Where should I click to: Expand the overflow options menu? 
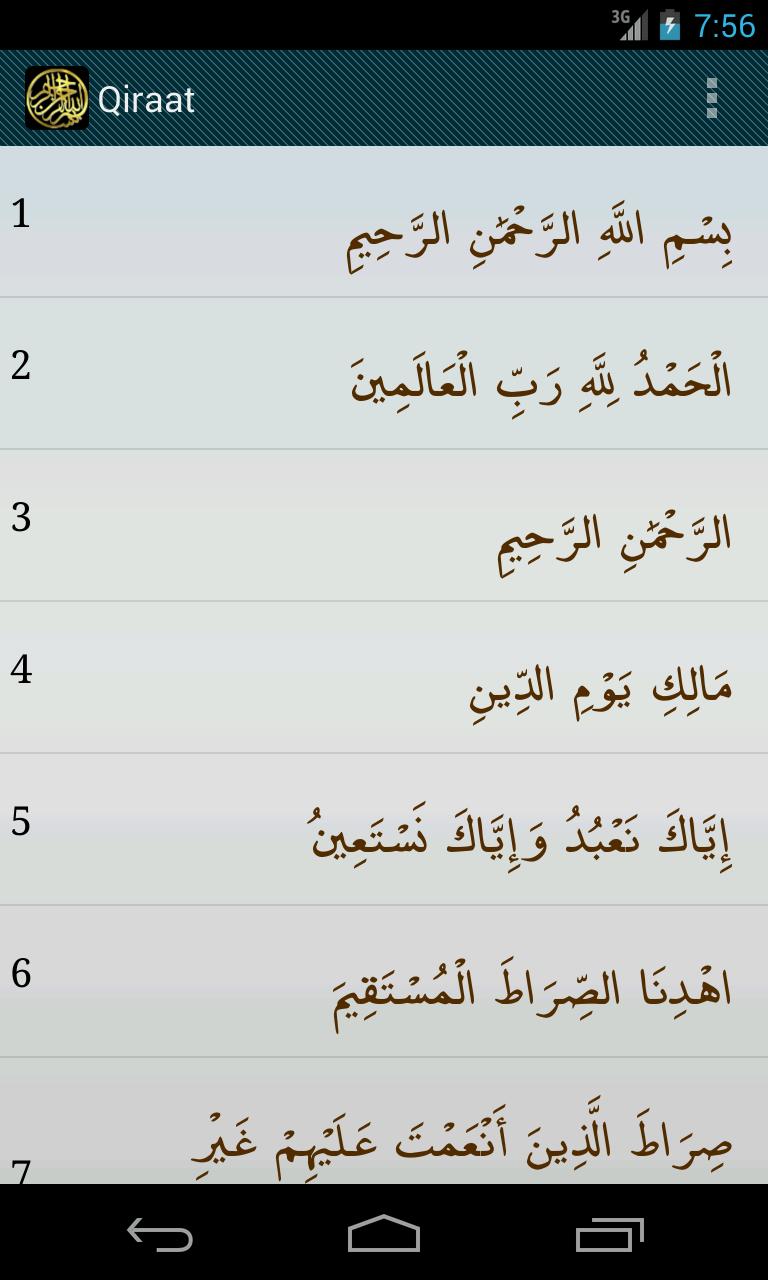pos(712,98)
